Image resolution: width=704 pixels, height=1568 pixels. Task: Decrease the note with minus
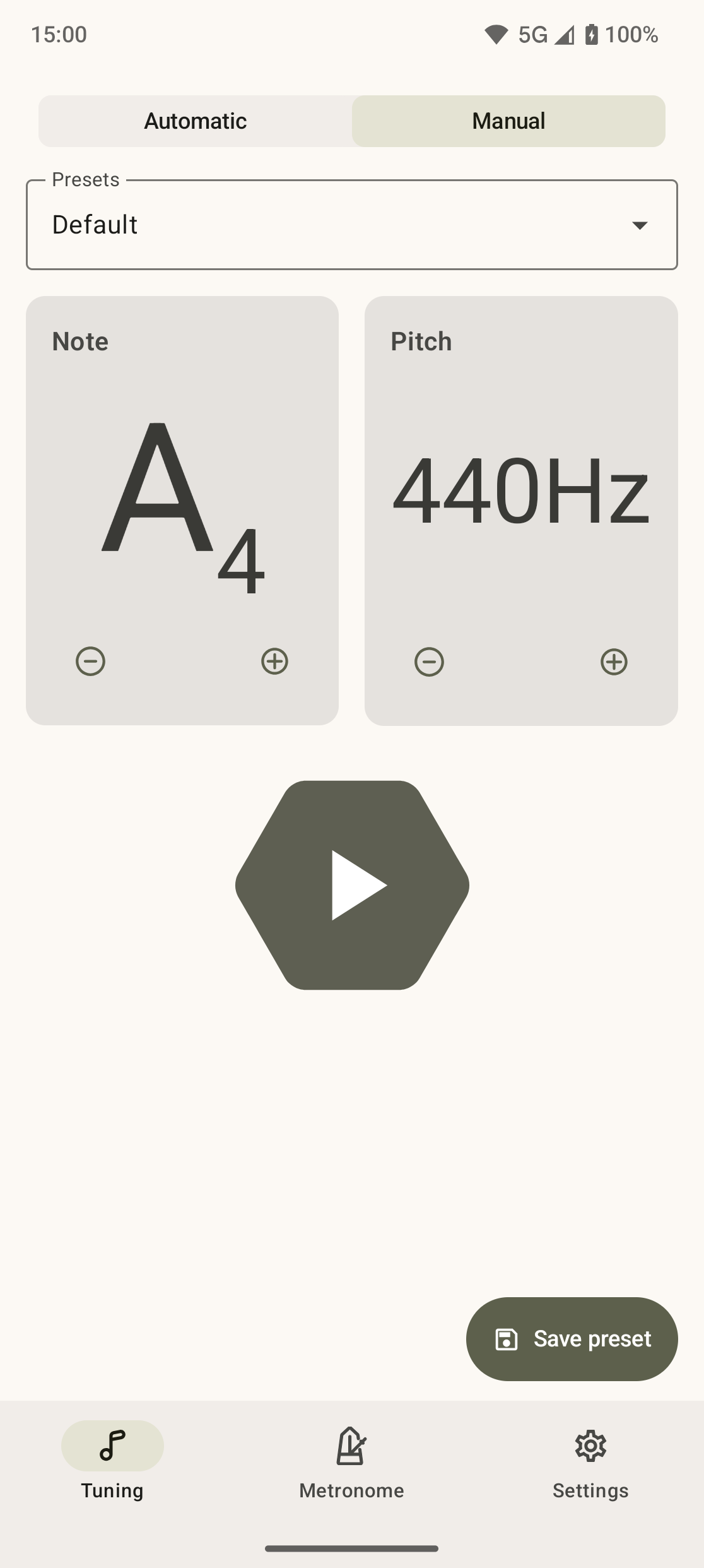click(90, 662)
